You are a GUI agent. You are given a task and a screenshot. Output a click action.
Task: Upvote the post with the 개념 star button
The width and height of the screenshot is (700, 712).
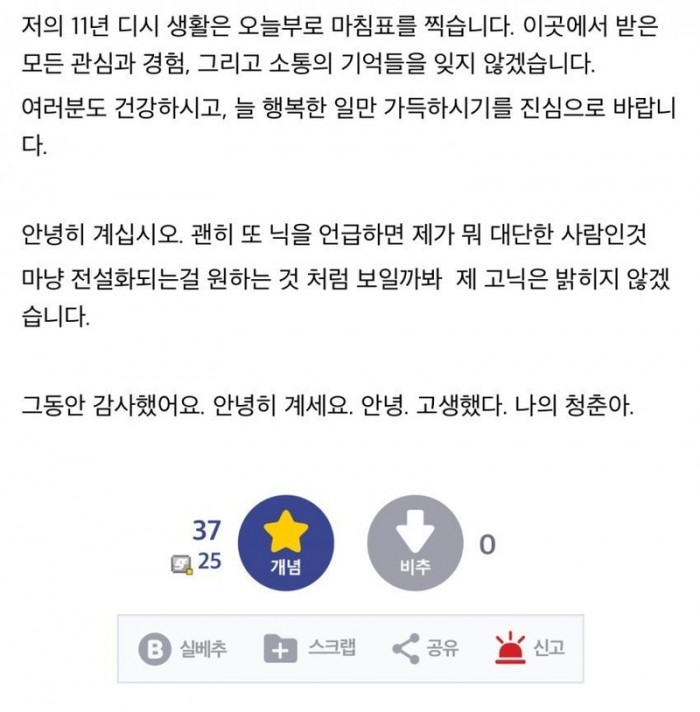coord(286,544)
